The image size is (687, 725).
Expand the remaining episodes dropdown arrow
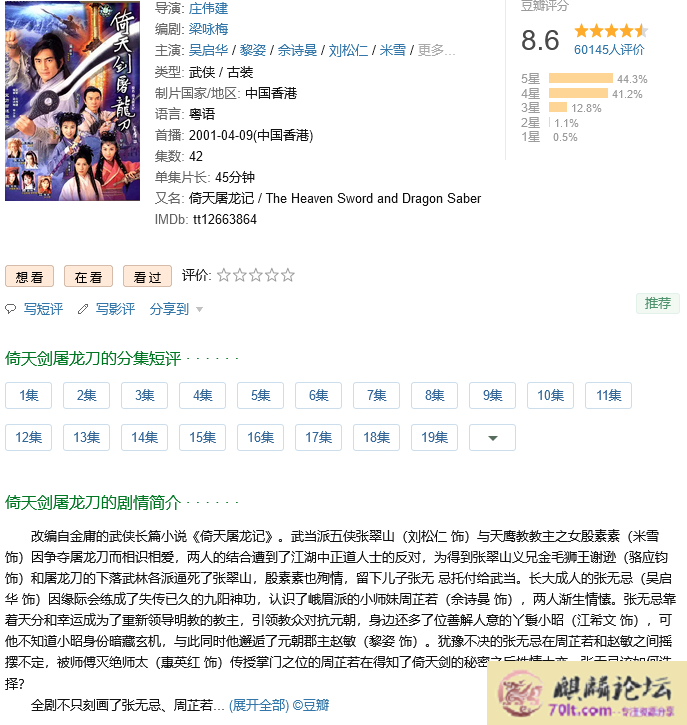pyautogui.click(x=492, y=437)
